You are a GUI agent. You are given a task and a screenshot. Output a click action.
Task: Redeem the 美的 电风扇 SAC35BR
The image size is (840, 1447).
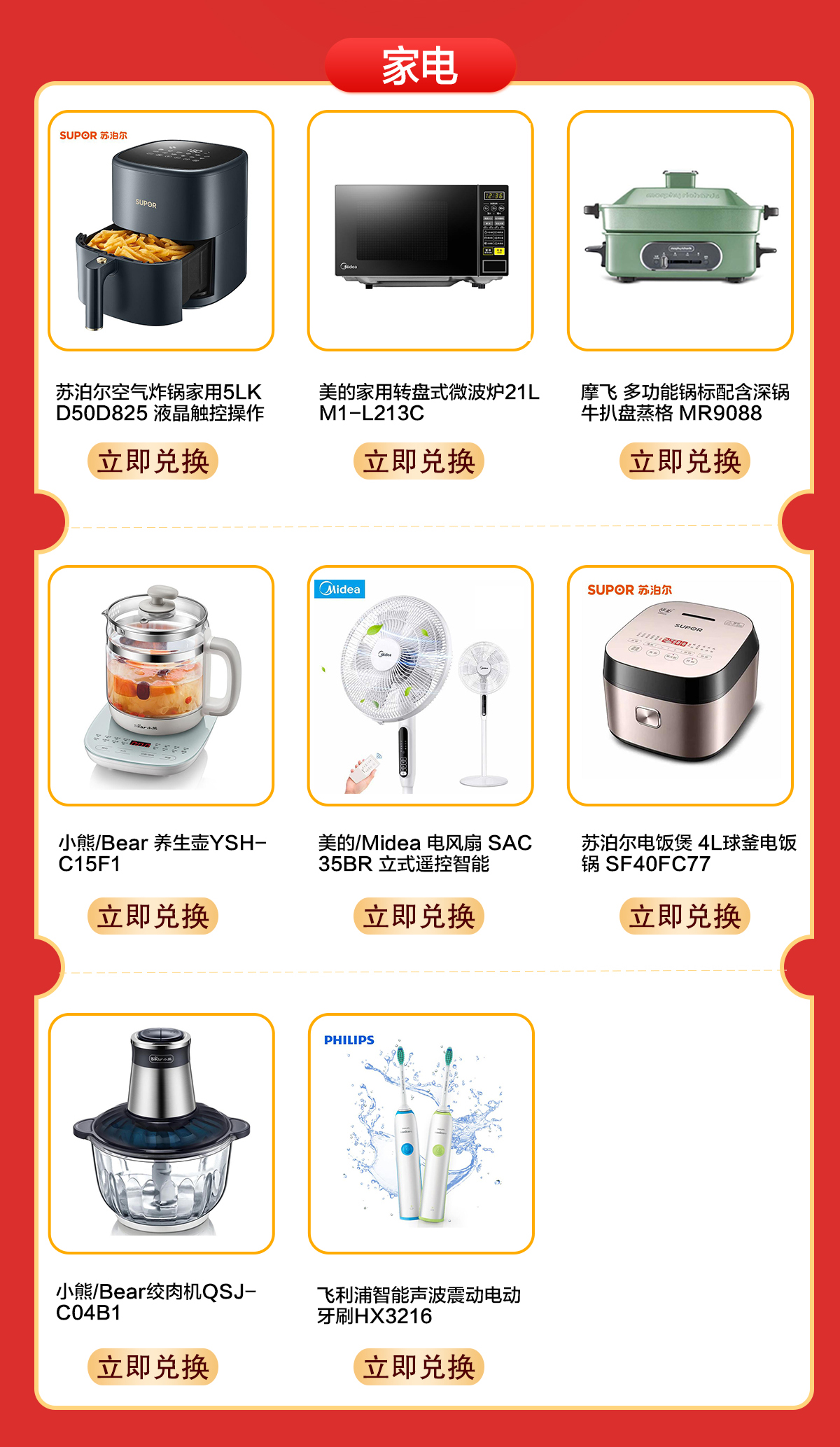tap(419, 916)
